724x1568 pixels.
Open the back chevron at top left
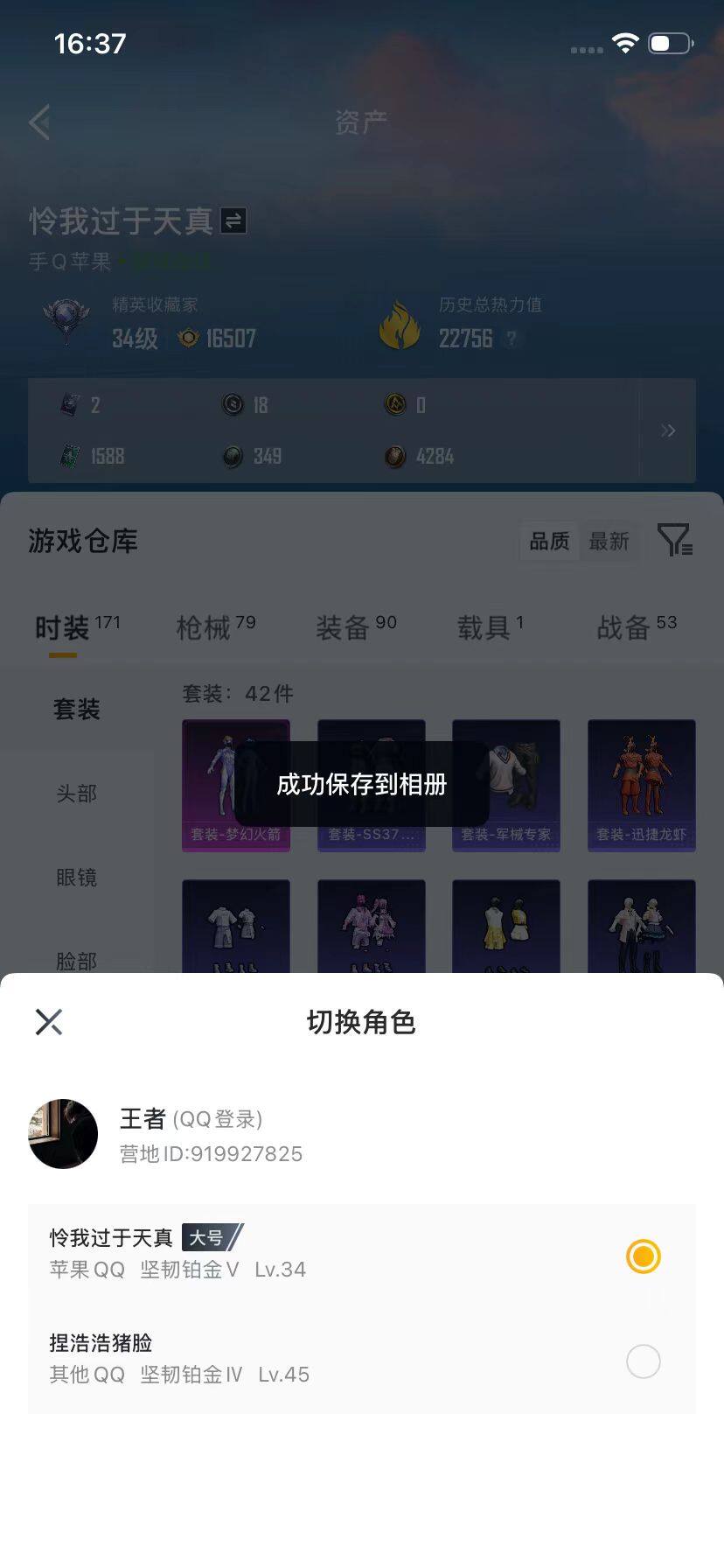(x=38, y=122)
